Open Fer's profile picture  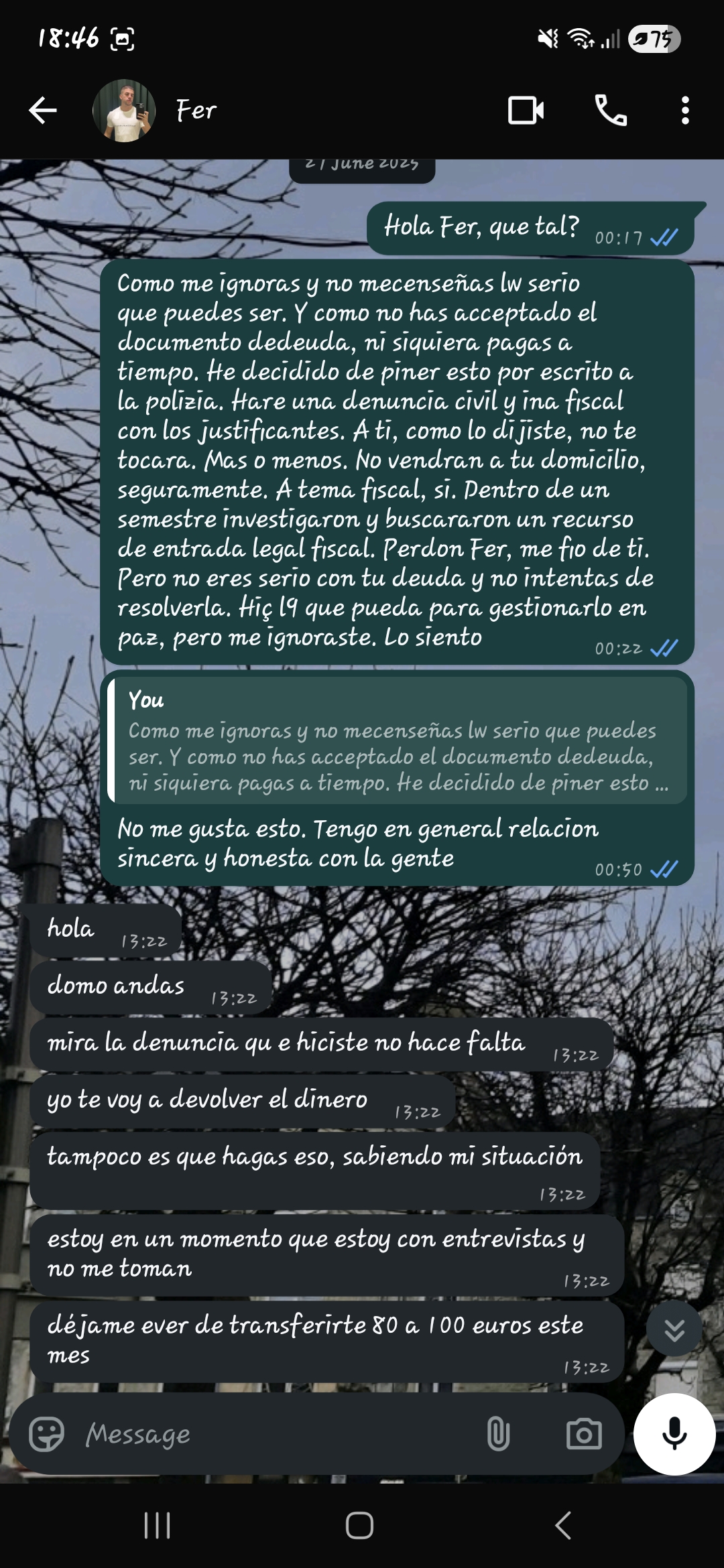pos(124,111)
